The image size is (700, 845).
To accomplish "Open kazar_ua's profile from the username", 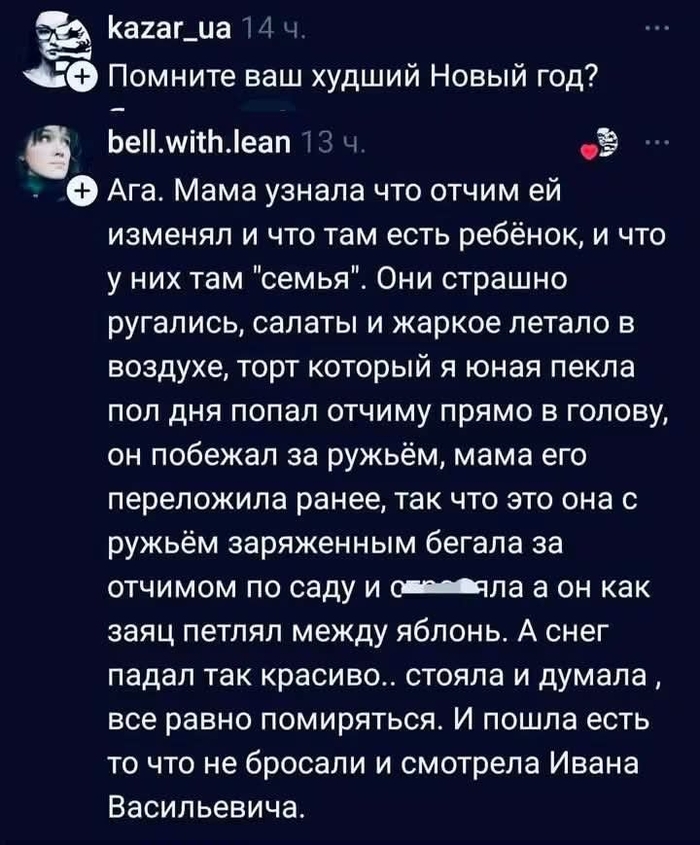I will (x=170, y=30).
